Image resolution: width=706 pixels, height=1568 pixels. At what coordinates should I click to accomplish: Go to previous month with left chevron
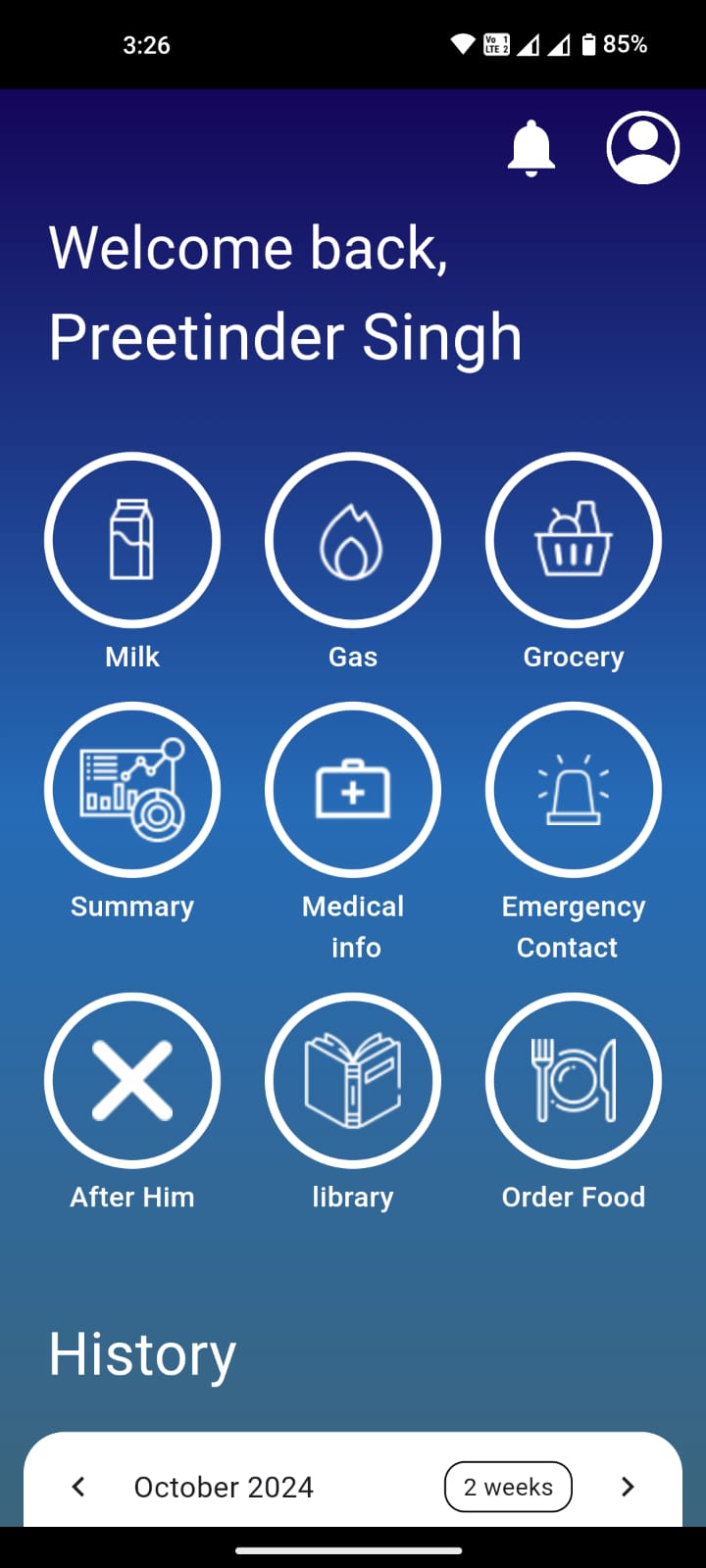77,1487
